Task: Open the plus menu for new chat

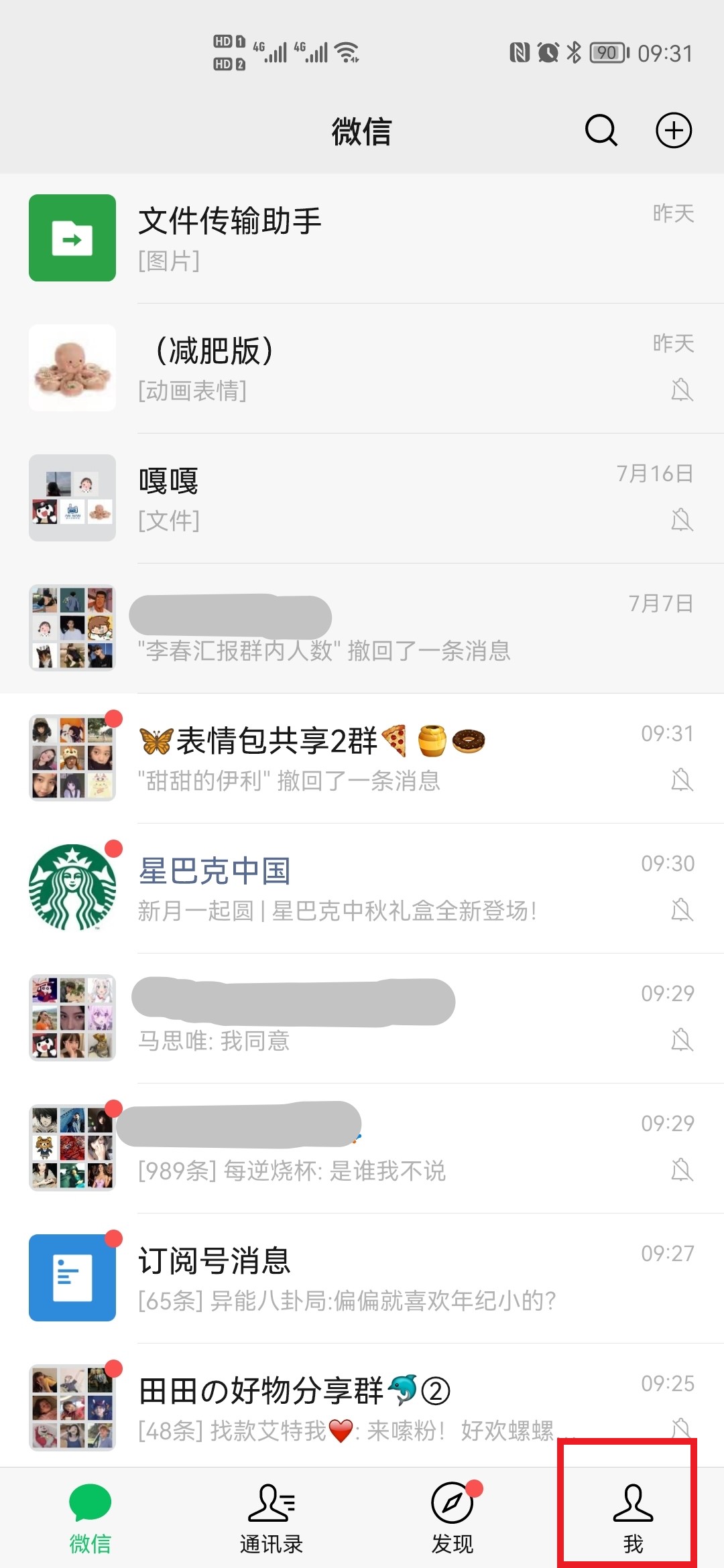Action: pos(673,130)
